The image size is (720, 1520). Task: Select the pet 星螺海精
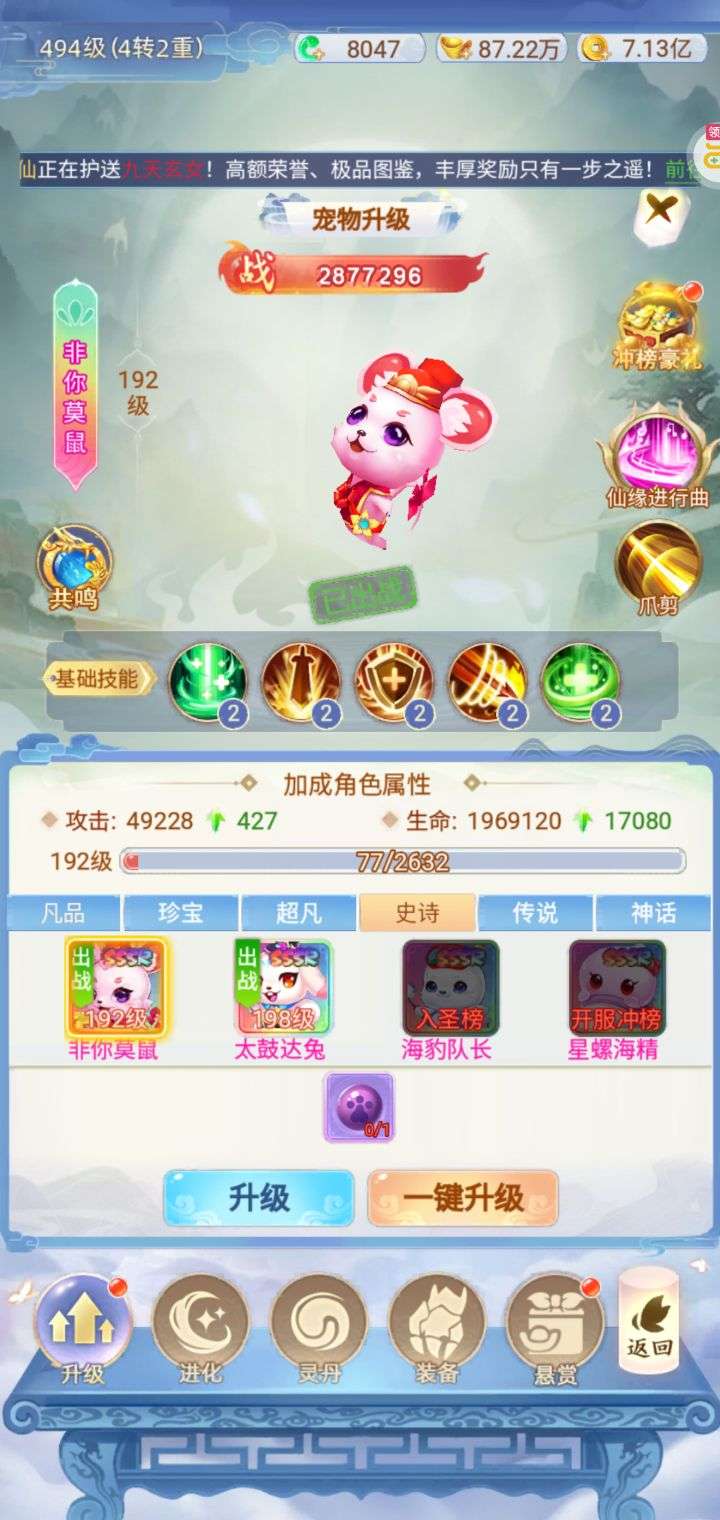(616, 999)
